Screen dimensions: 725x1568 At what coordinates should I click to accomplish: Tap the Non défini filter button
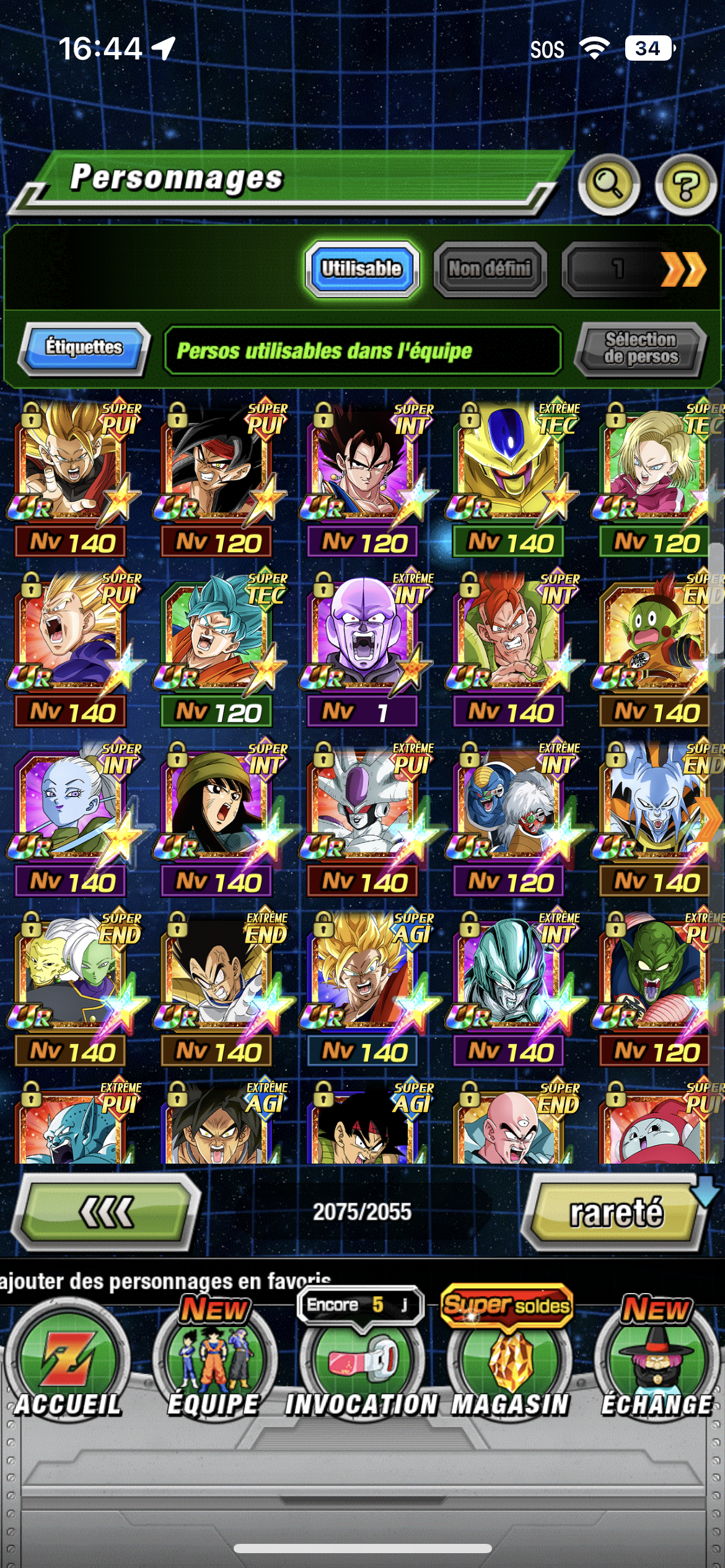point(490,269)
